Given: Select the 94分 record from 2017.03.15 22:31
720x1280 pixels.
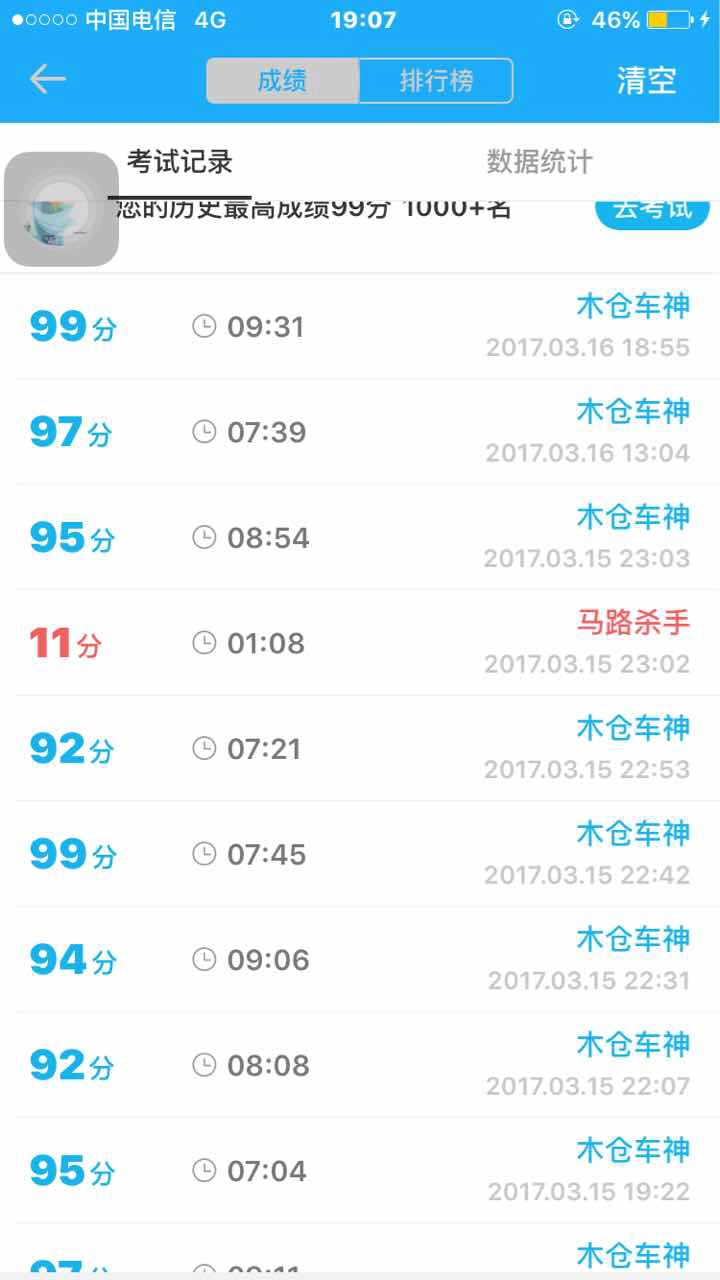Looking at the screenshot, I should coord(360,959).
